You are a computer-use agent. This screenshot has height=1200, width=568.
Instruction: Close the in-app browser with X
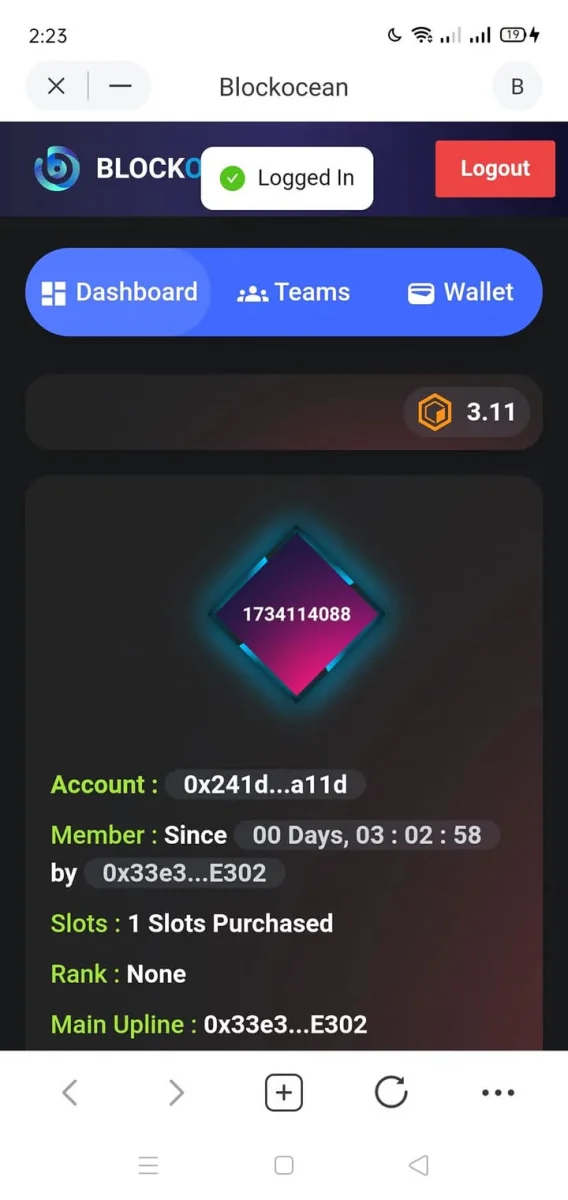point(56,86)
